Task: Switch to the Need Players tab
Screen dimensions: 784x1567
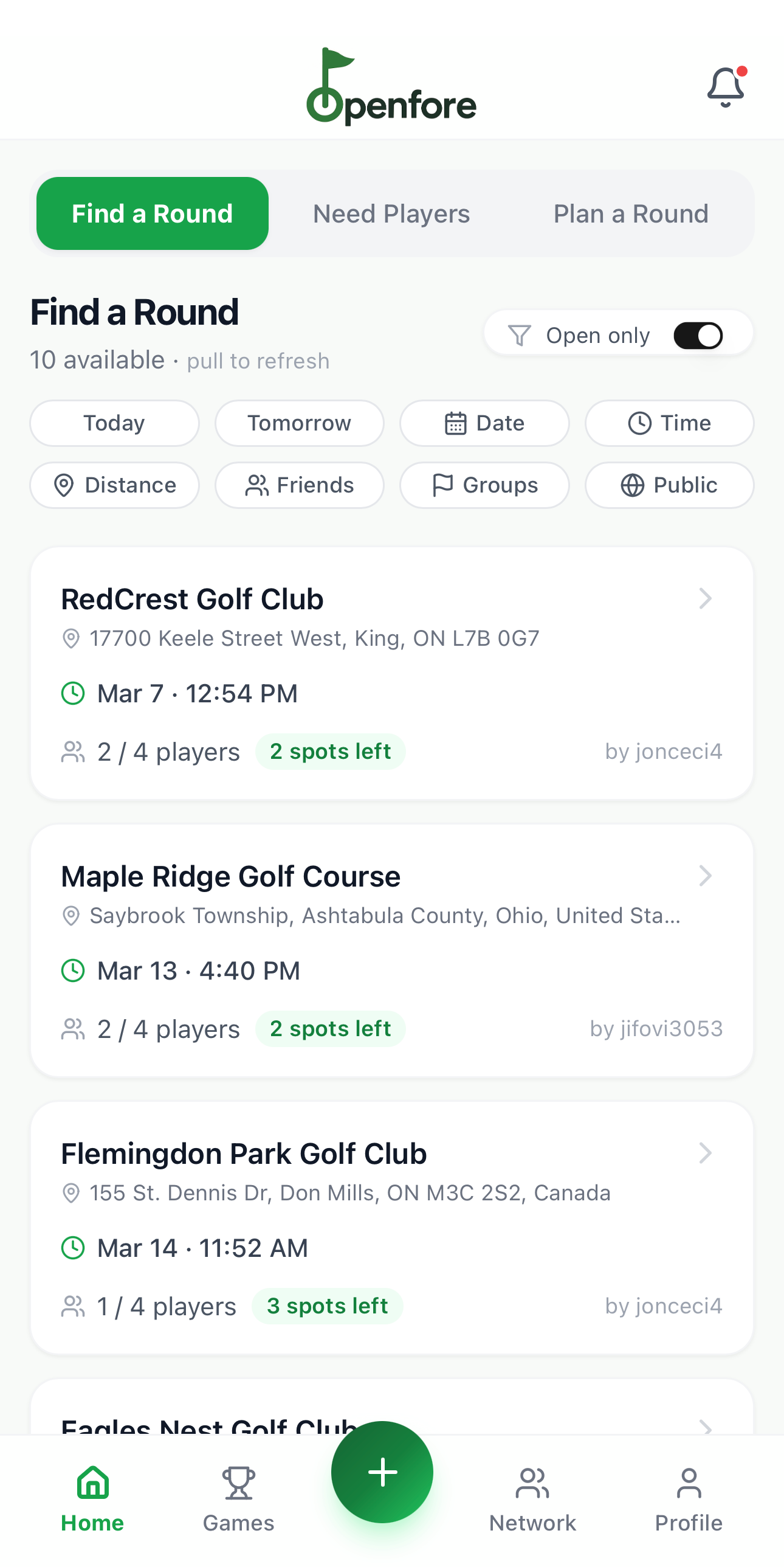Action: coord(391,213)
